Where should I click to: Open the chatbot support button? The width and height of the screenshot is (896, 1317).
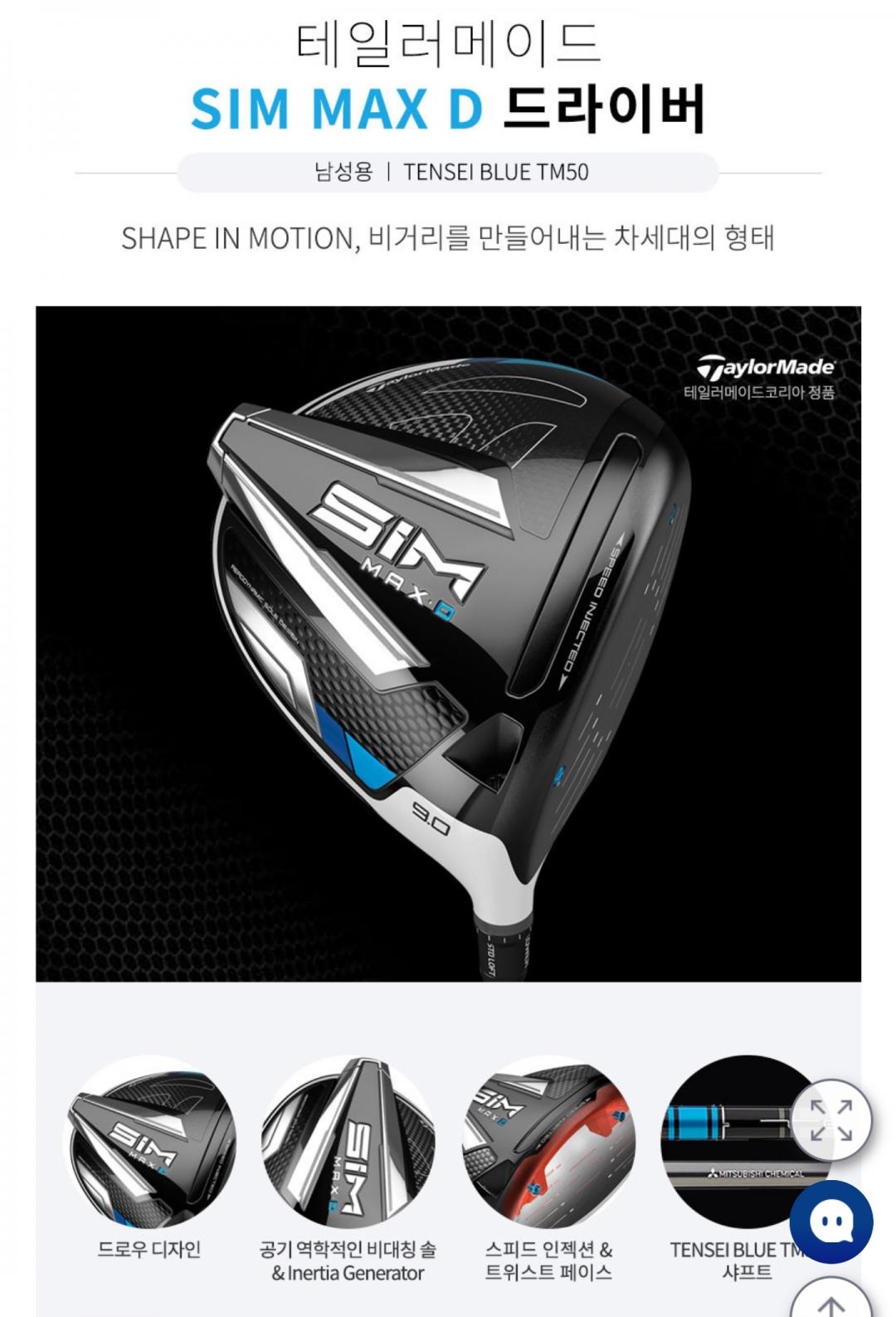click(830, 1221)
